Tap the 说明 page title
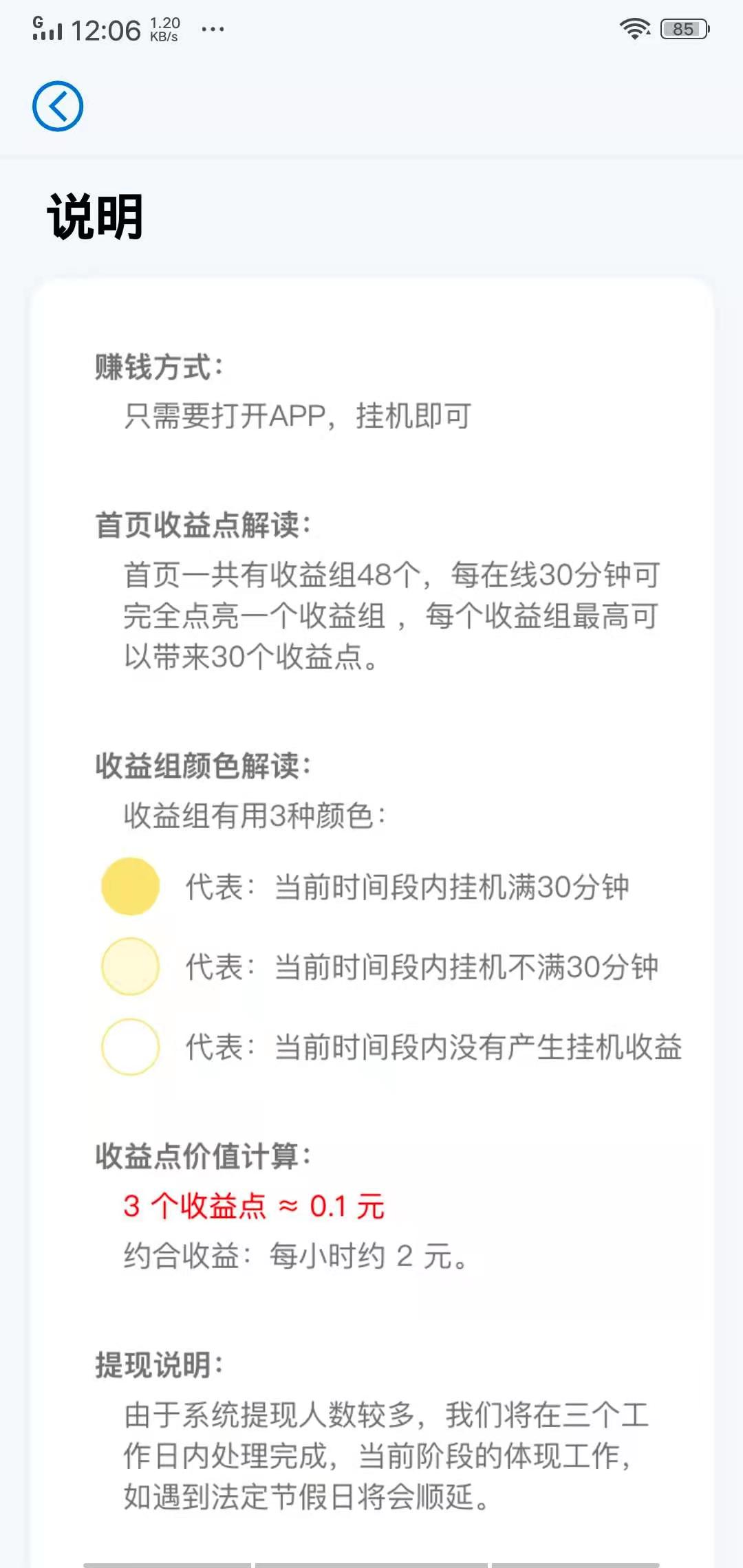Image resolution: width=743 pixels, height=1568 pixels. (x=94, y=217)
